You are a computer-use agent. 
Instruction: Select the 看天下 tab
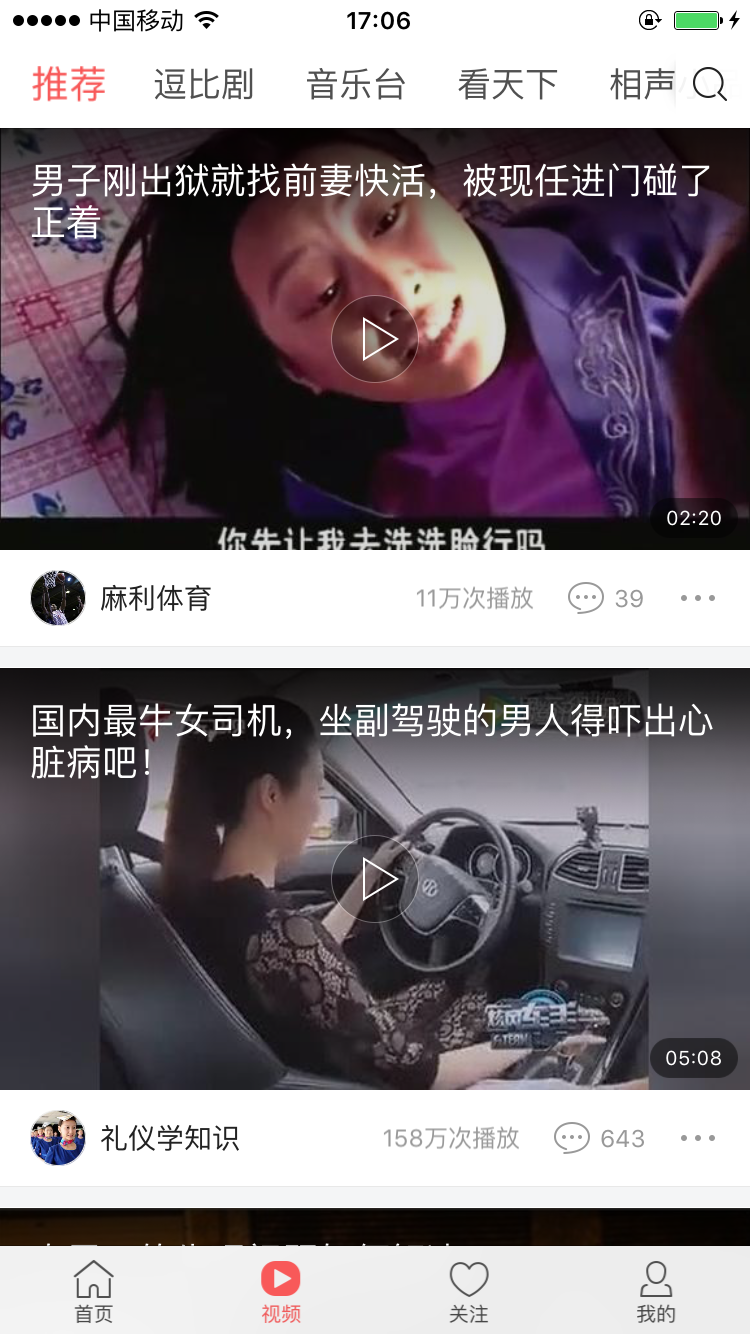pos(508,85)
